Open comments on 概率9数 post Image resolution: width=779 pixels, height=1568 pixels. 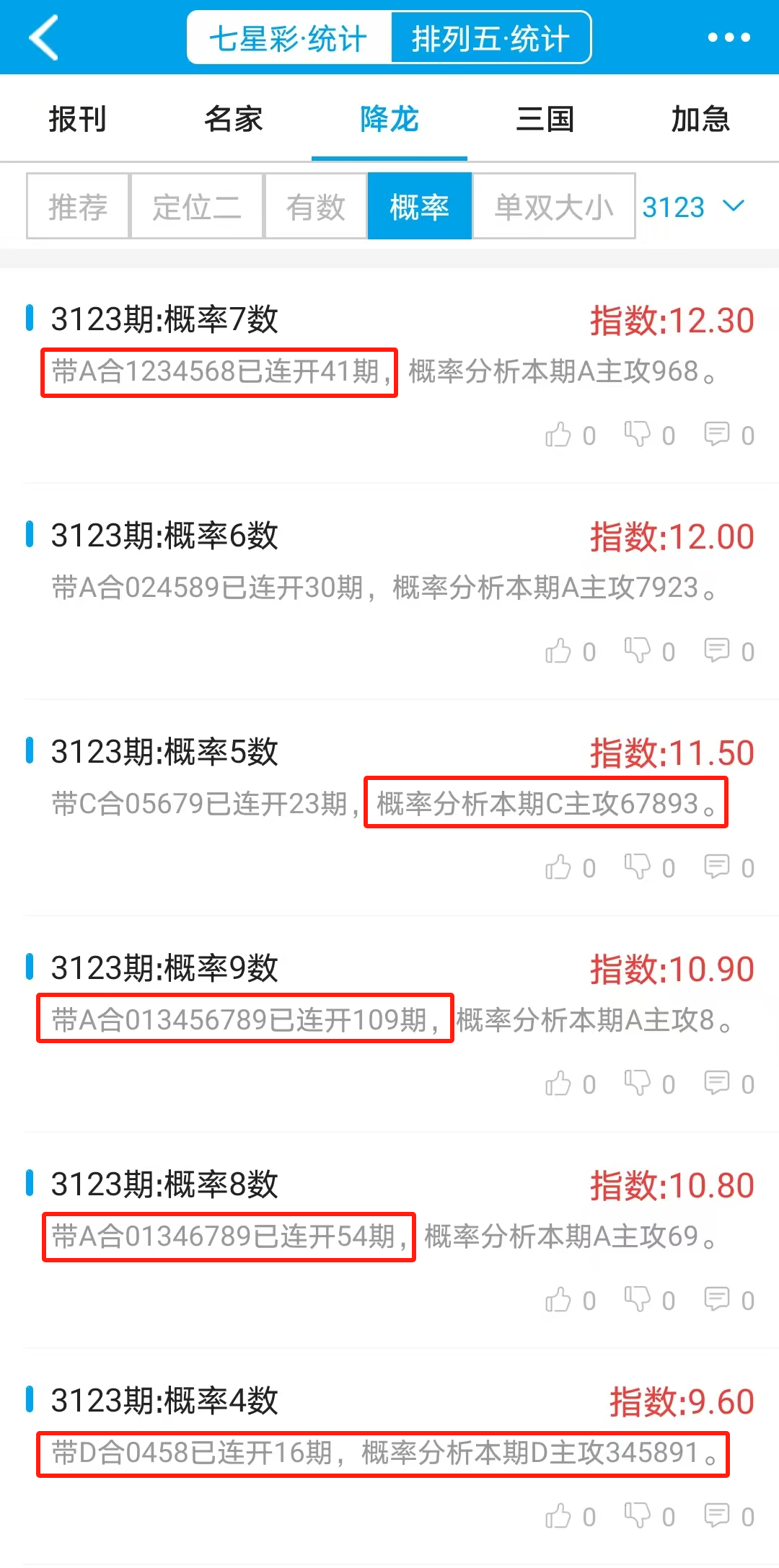pyautogui.click(x=718, y=1084)
